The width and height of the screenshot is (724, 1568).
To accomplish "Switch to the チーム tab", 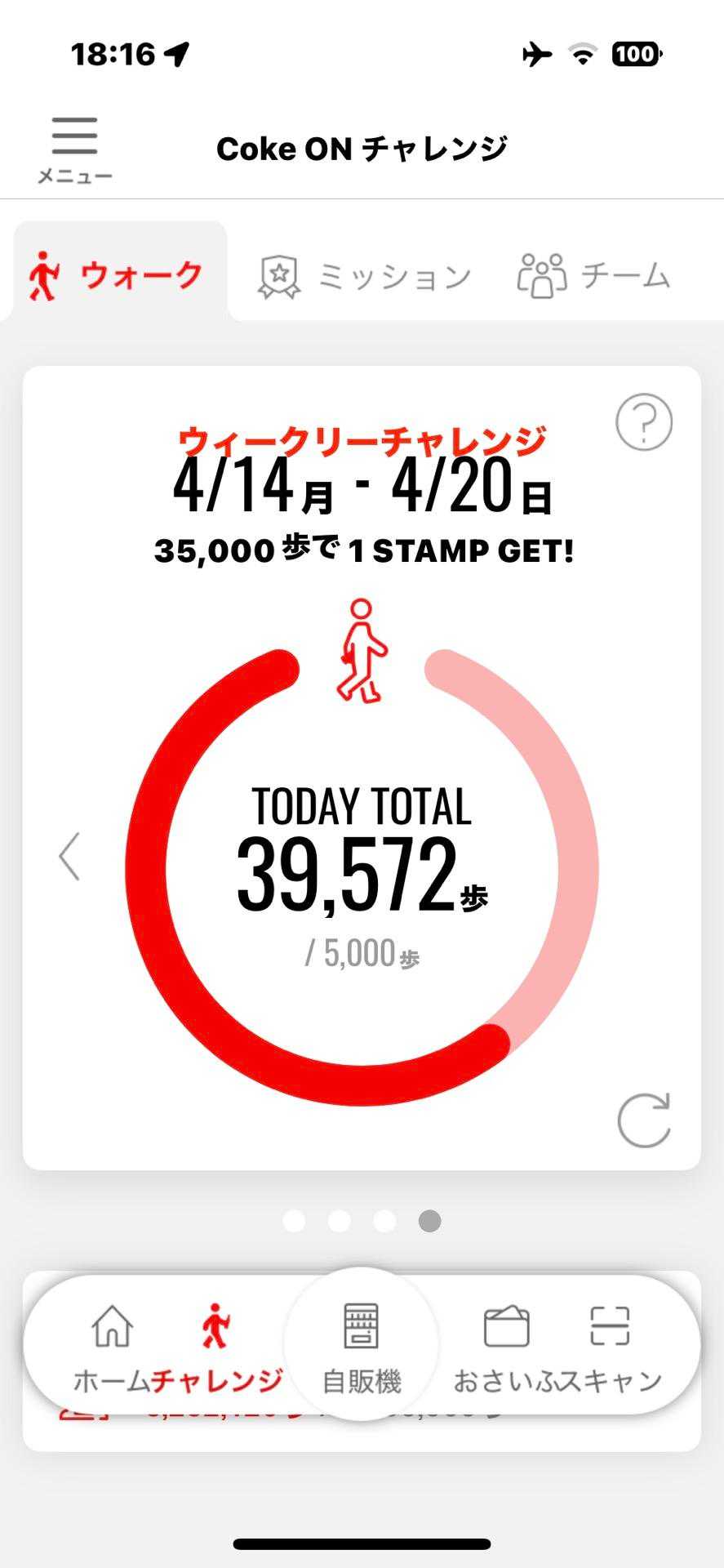I will [593, 276].
